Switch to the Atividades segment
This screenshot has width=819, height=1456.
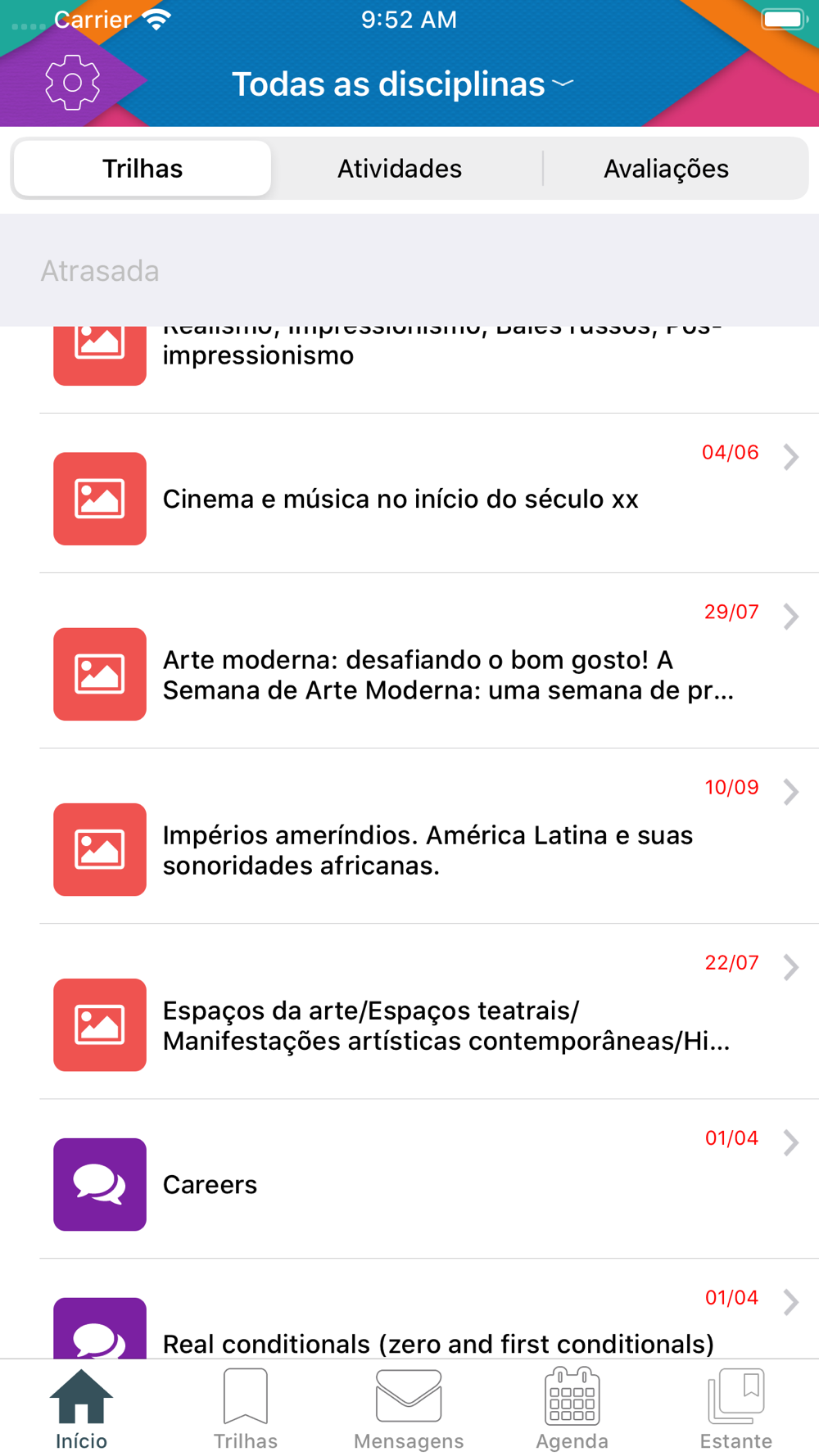tap(400, 169)
